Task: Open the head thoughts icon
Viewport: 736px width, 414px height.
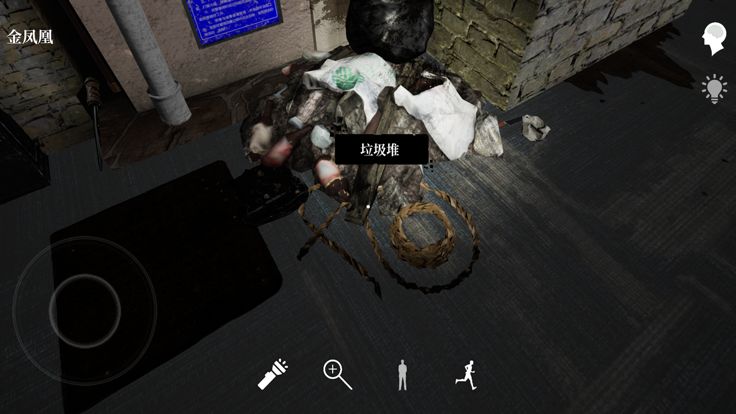Action: pyautogui.click(x=714, y=40)
